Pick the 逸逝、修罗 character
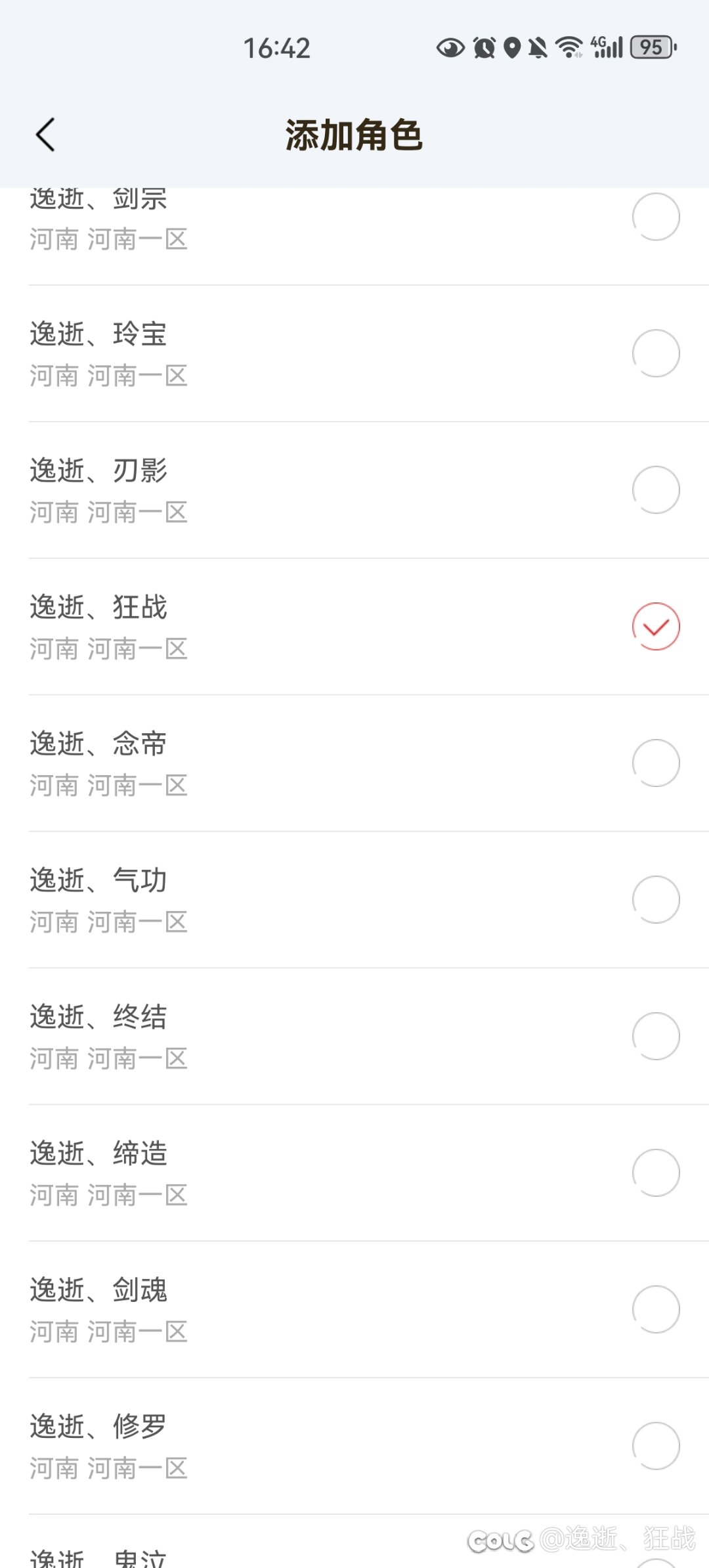Screen dimensions: 709x1568 pyautogui.click(x=655, y=1446)
